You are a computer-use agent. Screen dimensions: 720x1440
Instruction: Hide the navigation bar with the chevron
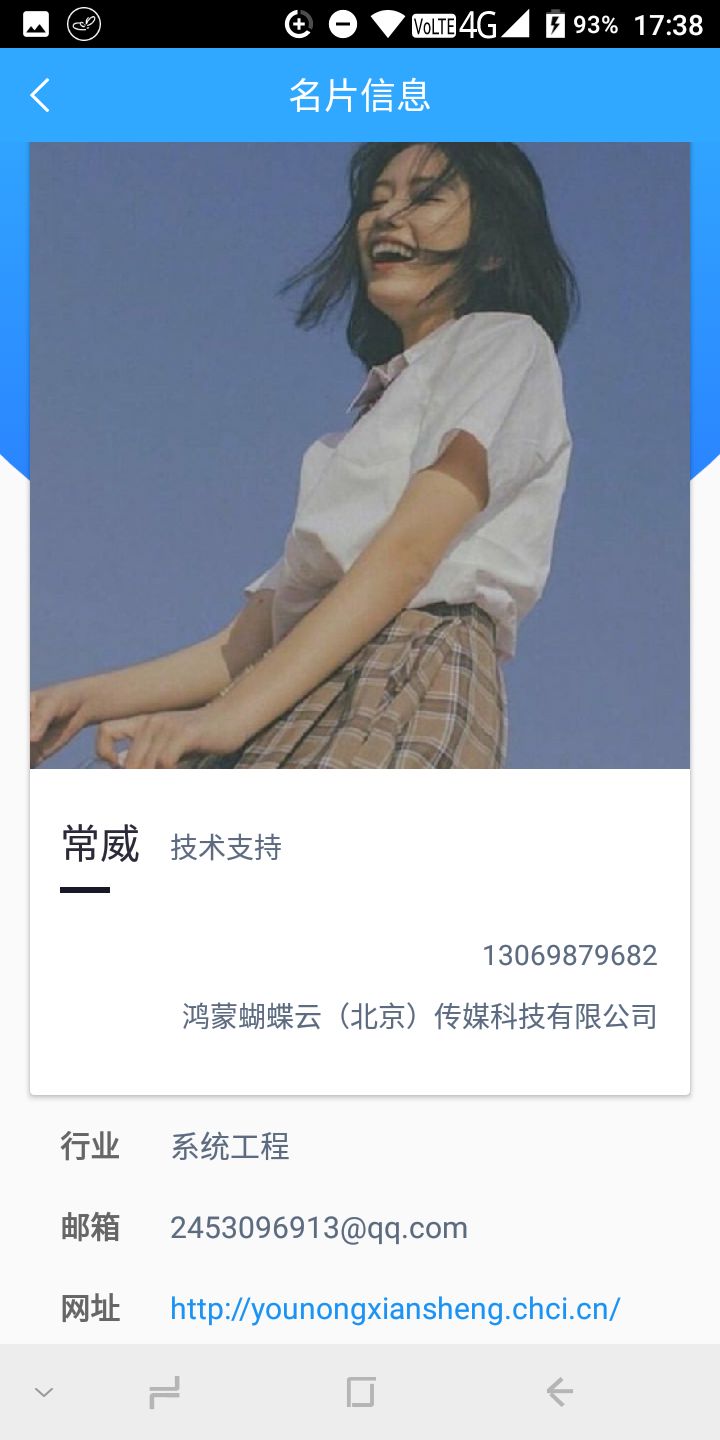44,1391
